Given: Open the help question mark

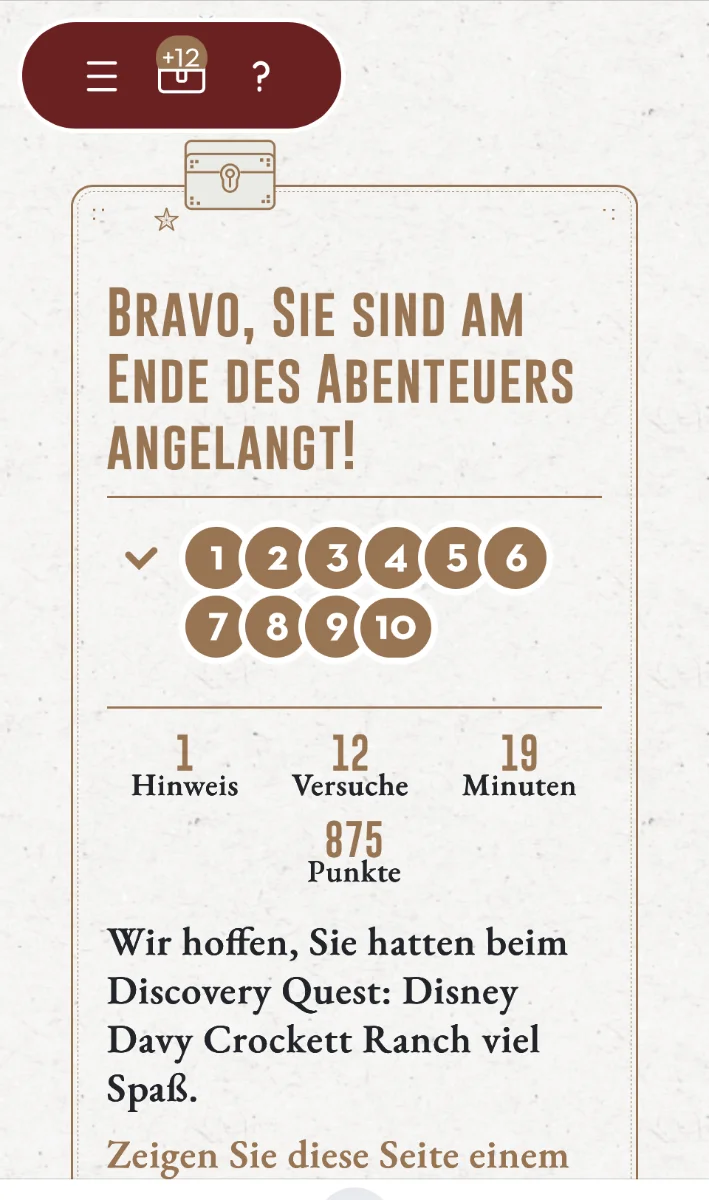Looking at the screenshot, I should pyautogui.click(x=260, y=76).
